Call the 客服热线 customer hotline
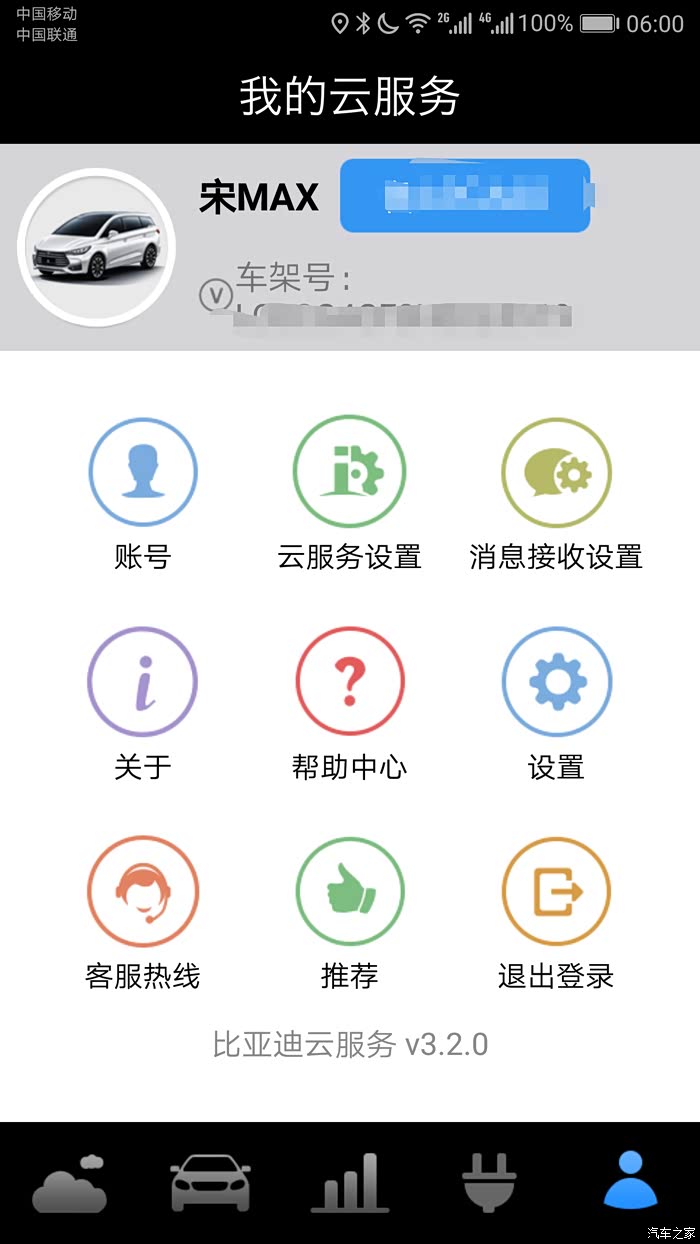700x1244 pixels. tap(143, 891)
